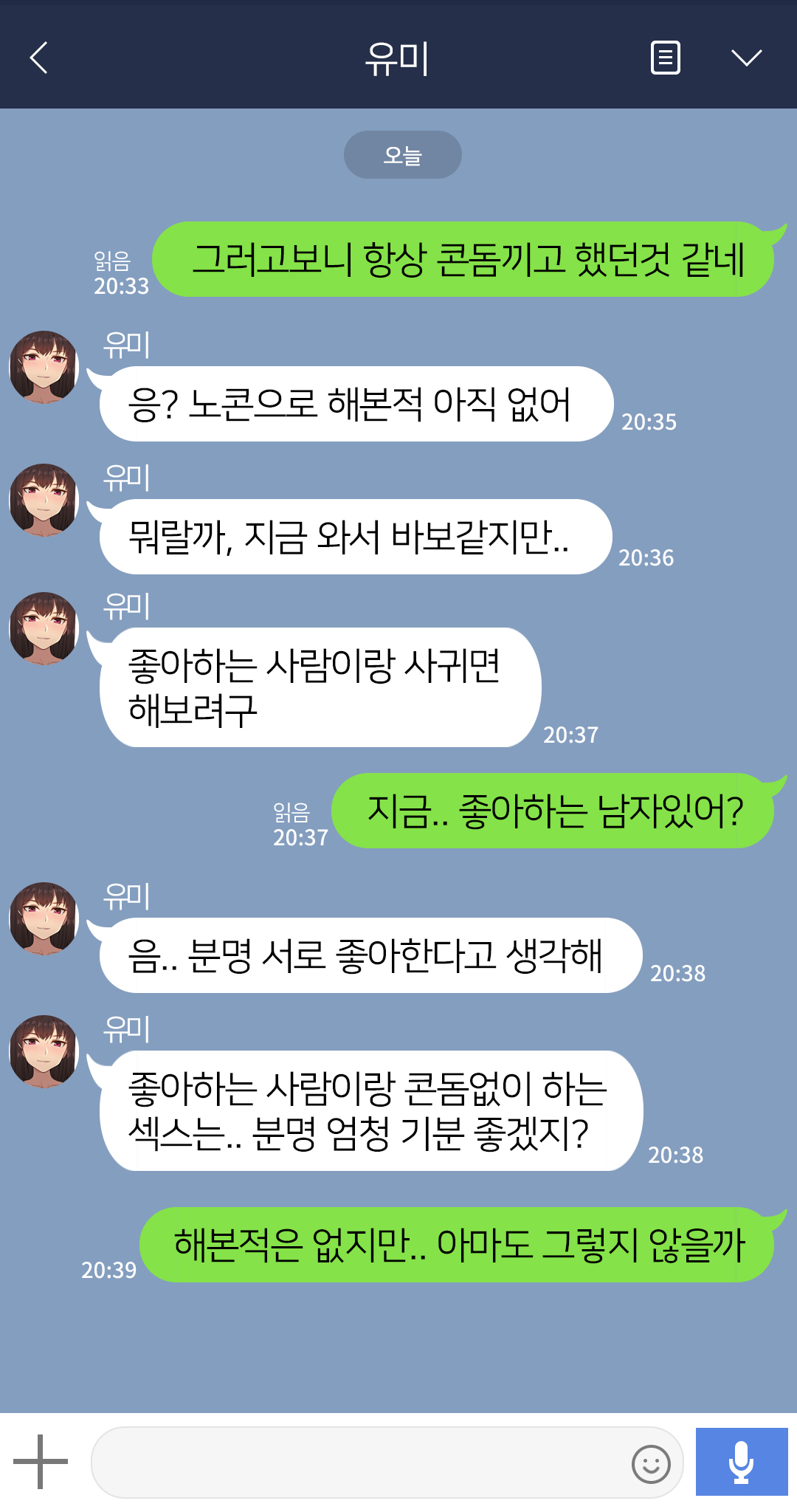Record a voice message with microphone
797x1512 pixels.
click(741, 1462)
